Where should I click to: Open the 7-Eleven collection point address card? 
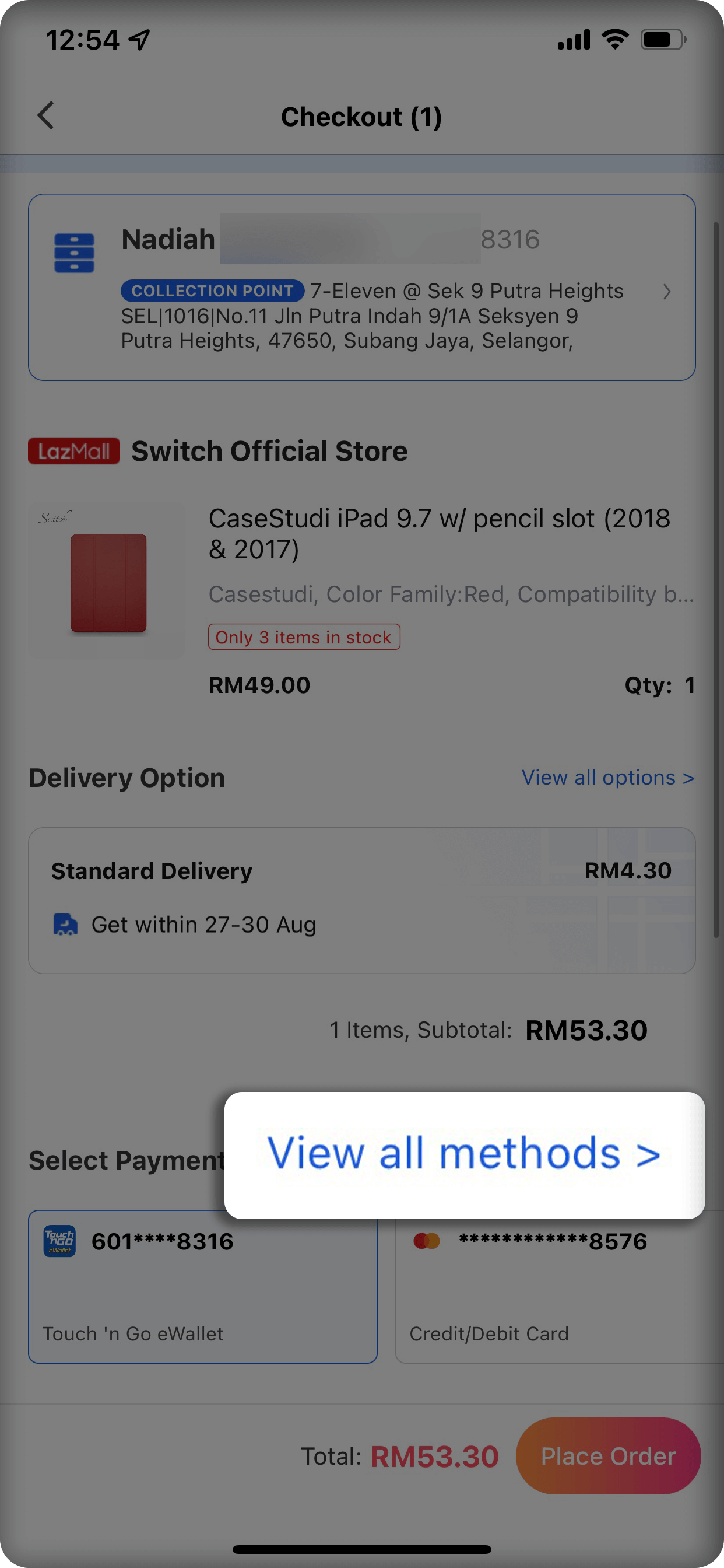361,288
